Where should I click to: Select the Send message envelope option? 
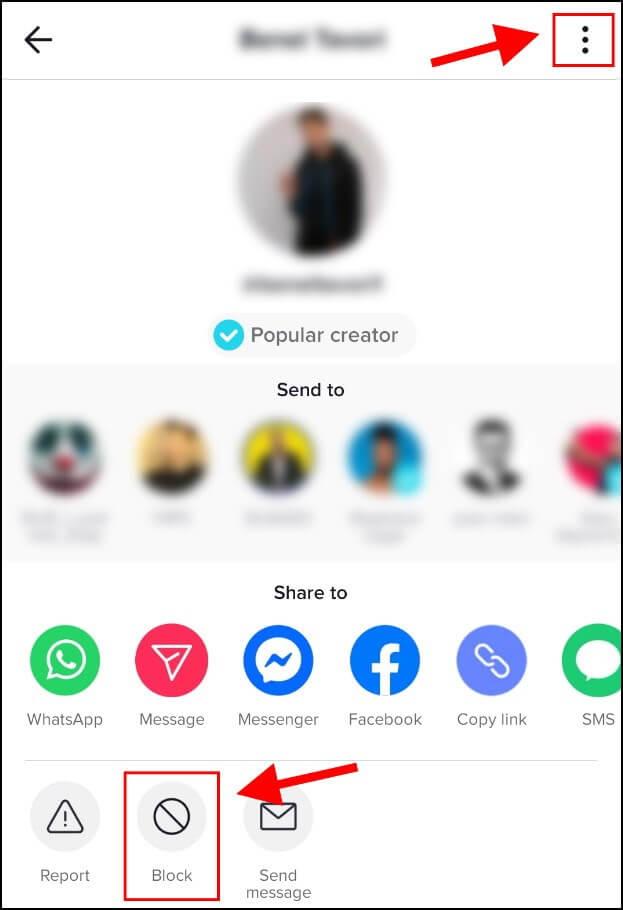click(278, 817)
